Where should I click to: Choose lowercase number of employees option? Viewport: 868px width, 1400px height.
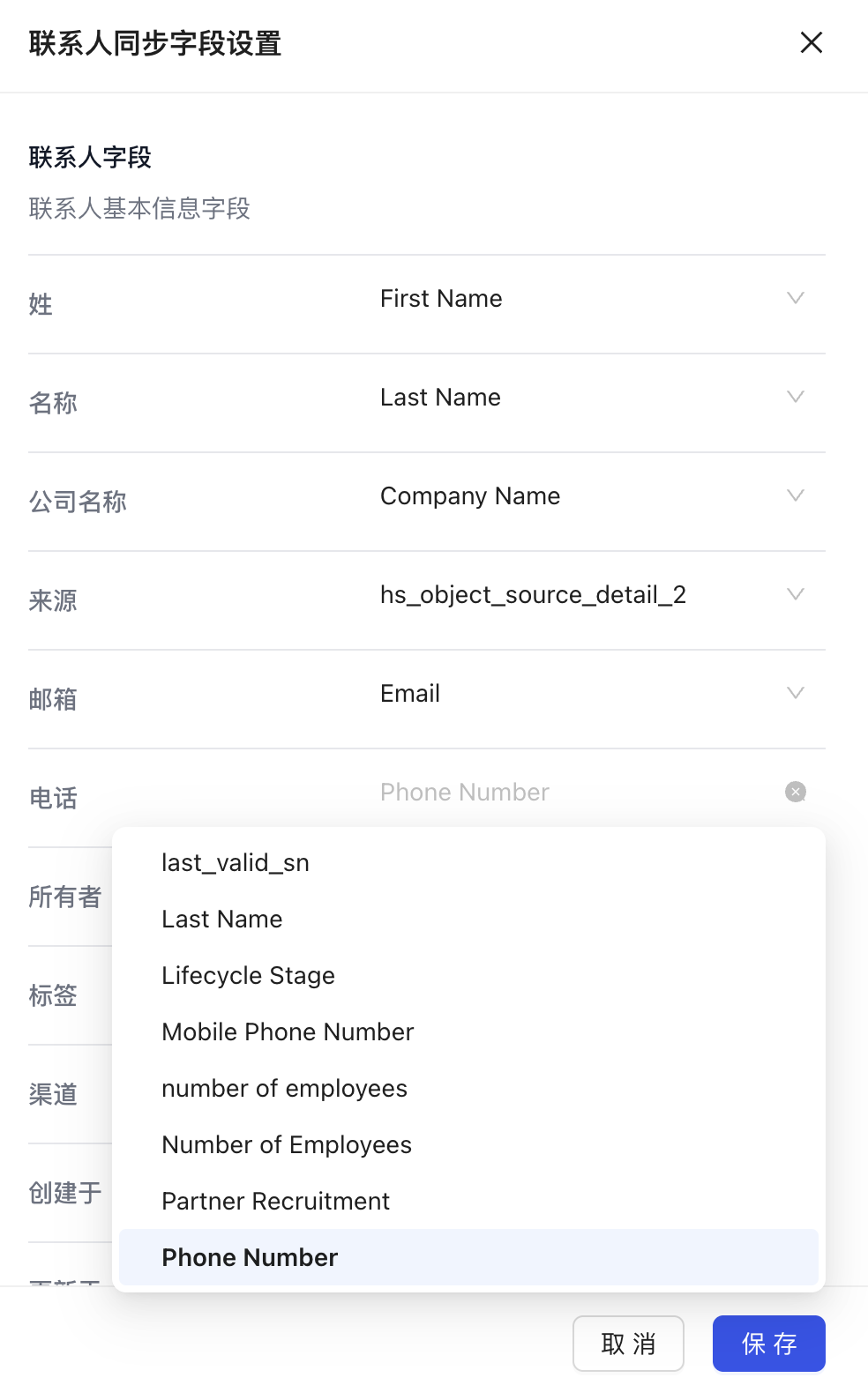(x=284, y=1089)
